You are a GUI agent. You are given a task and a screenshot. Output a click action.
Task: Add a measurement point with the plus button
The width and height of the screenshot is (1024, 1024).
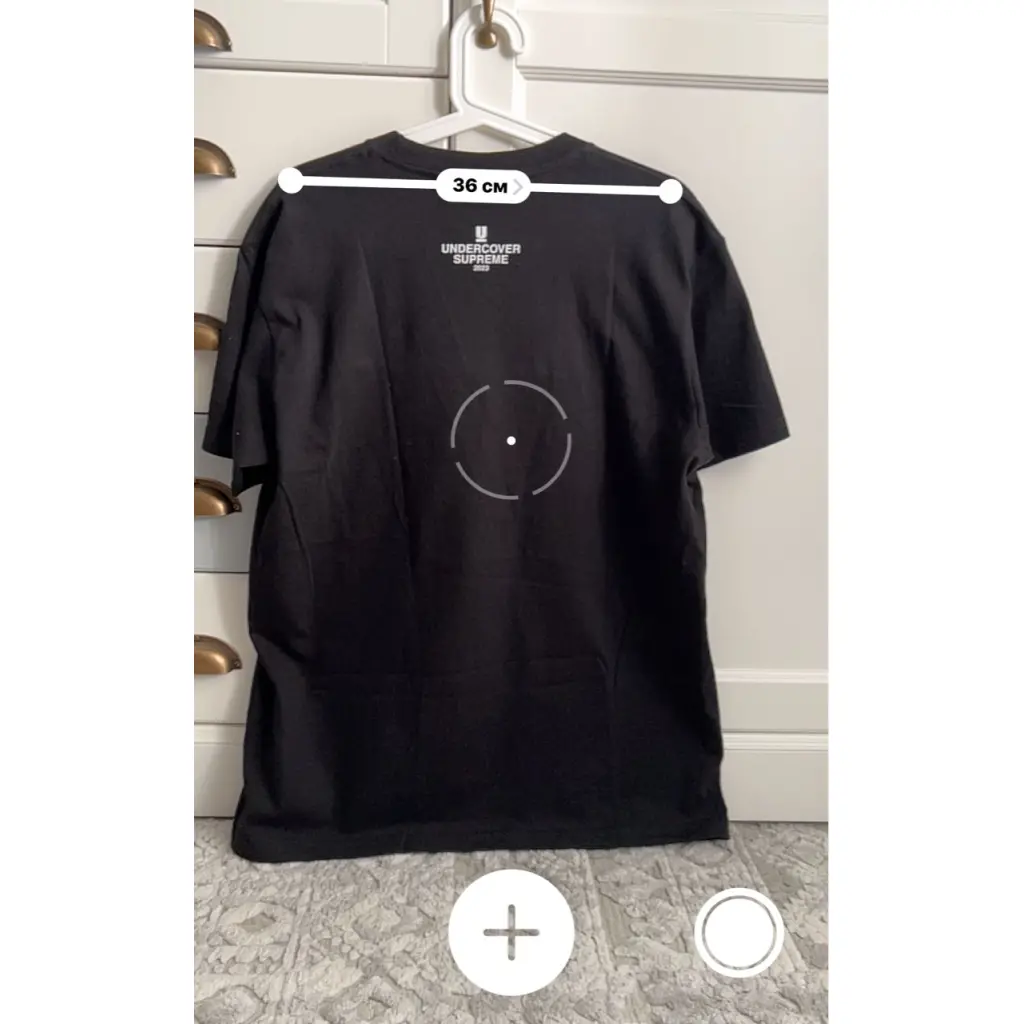click(511, 932)
